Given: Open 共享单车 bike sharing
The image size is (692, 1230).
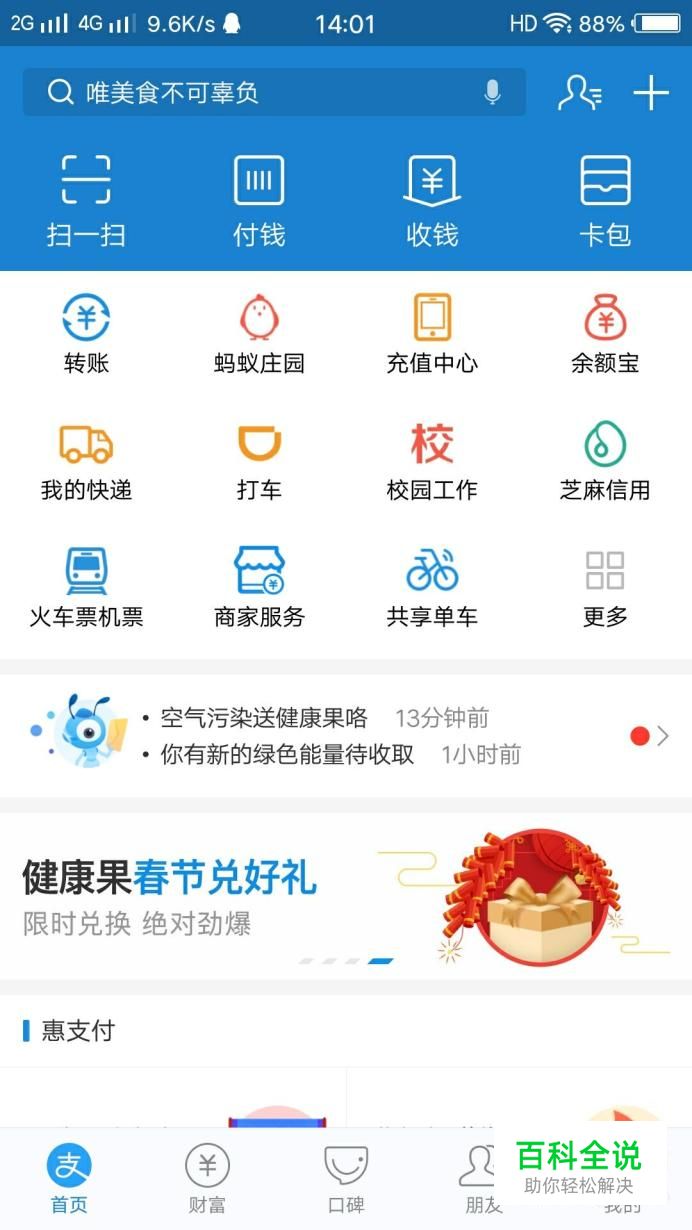Looking at the screenshot, I should (x=432, y=589).
